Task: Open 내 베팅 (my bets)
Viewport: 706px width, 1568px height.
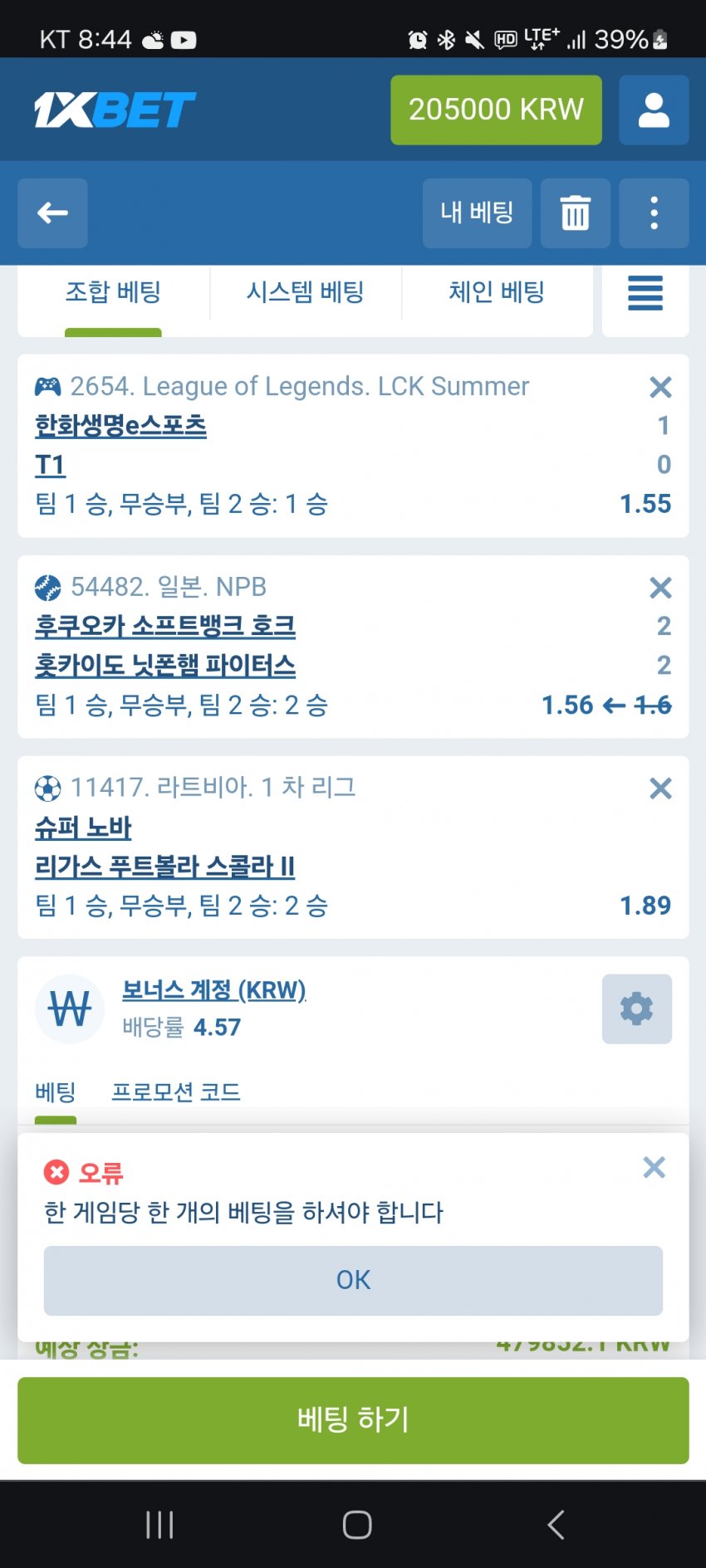Action: click(477, 213)
